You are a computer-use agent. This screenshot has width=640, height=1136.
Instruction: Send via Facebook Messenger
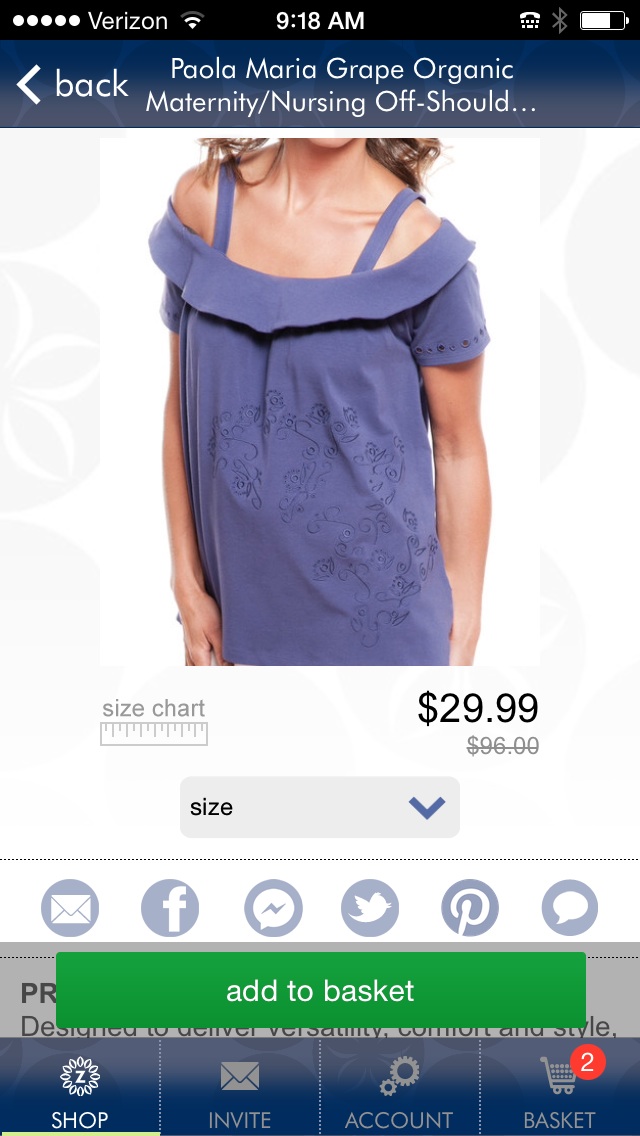point(273,909)
